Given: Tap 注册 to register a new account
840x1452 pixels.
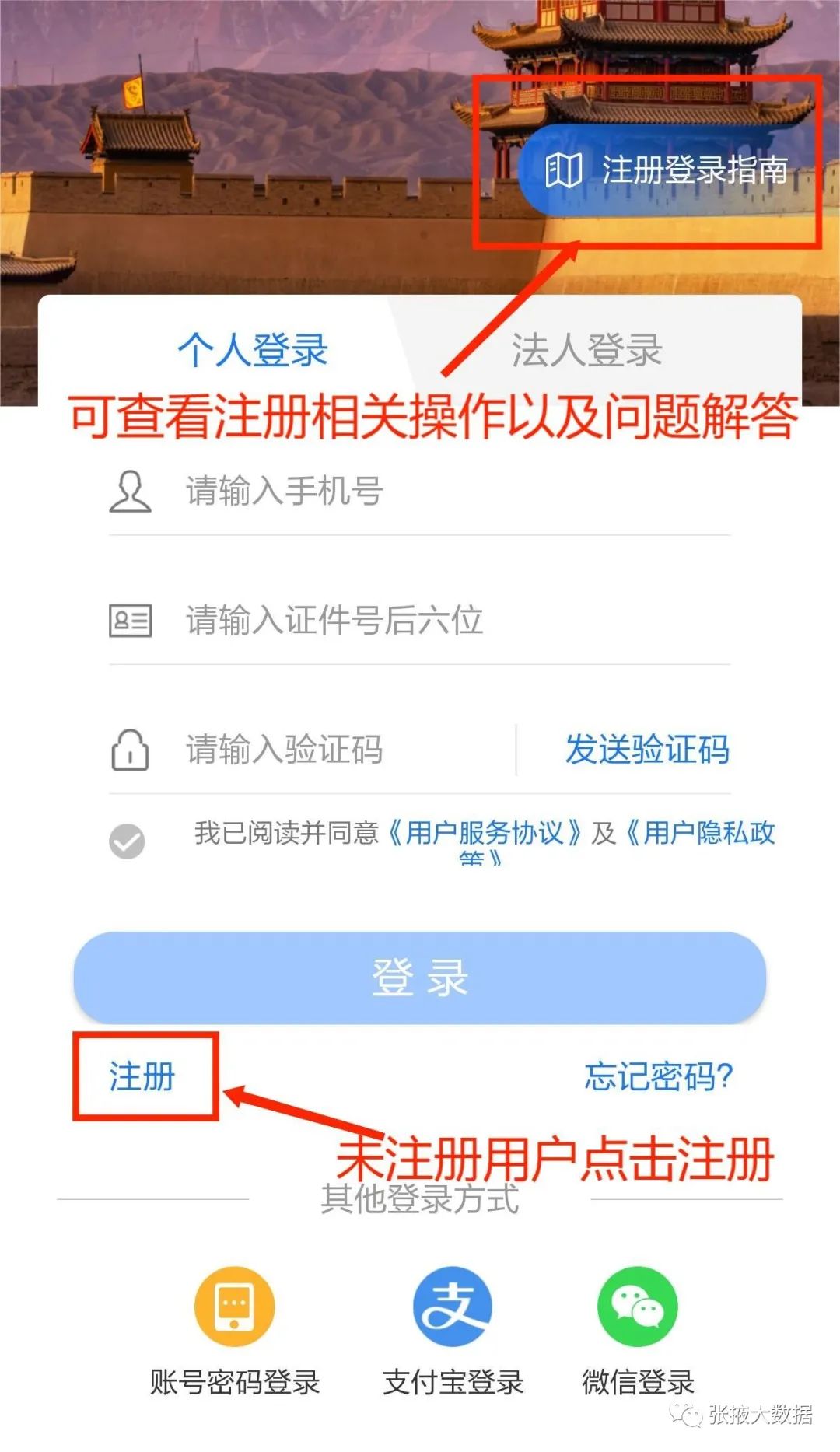Looking at the screenshot, I should (x=142, y=1077).
